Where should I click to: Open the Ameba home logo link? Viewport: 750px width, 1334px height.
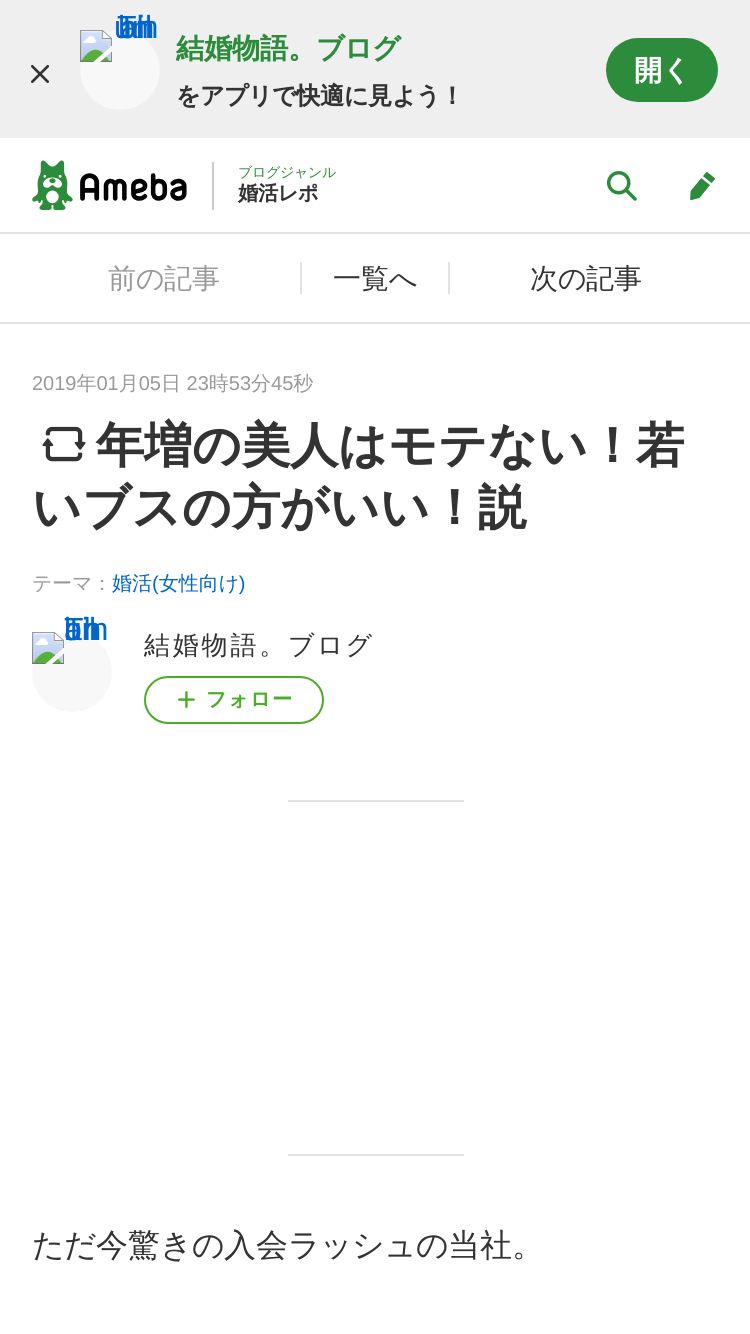pyautogui.click(x=110, y=186)
